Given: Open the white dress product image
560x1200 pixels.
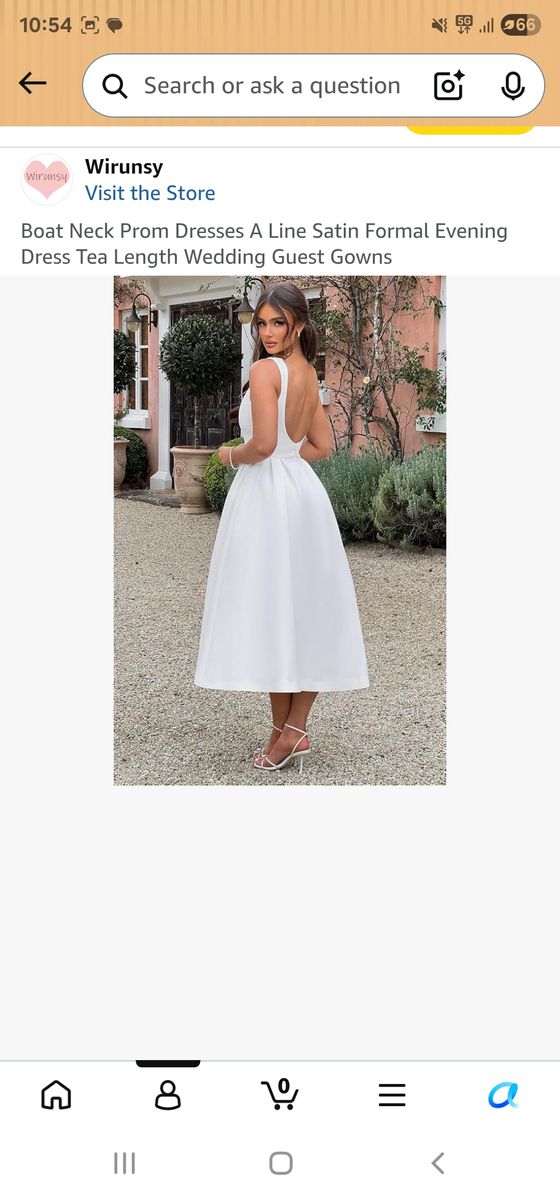Looking at the screenshot, I should coord(280,530).
